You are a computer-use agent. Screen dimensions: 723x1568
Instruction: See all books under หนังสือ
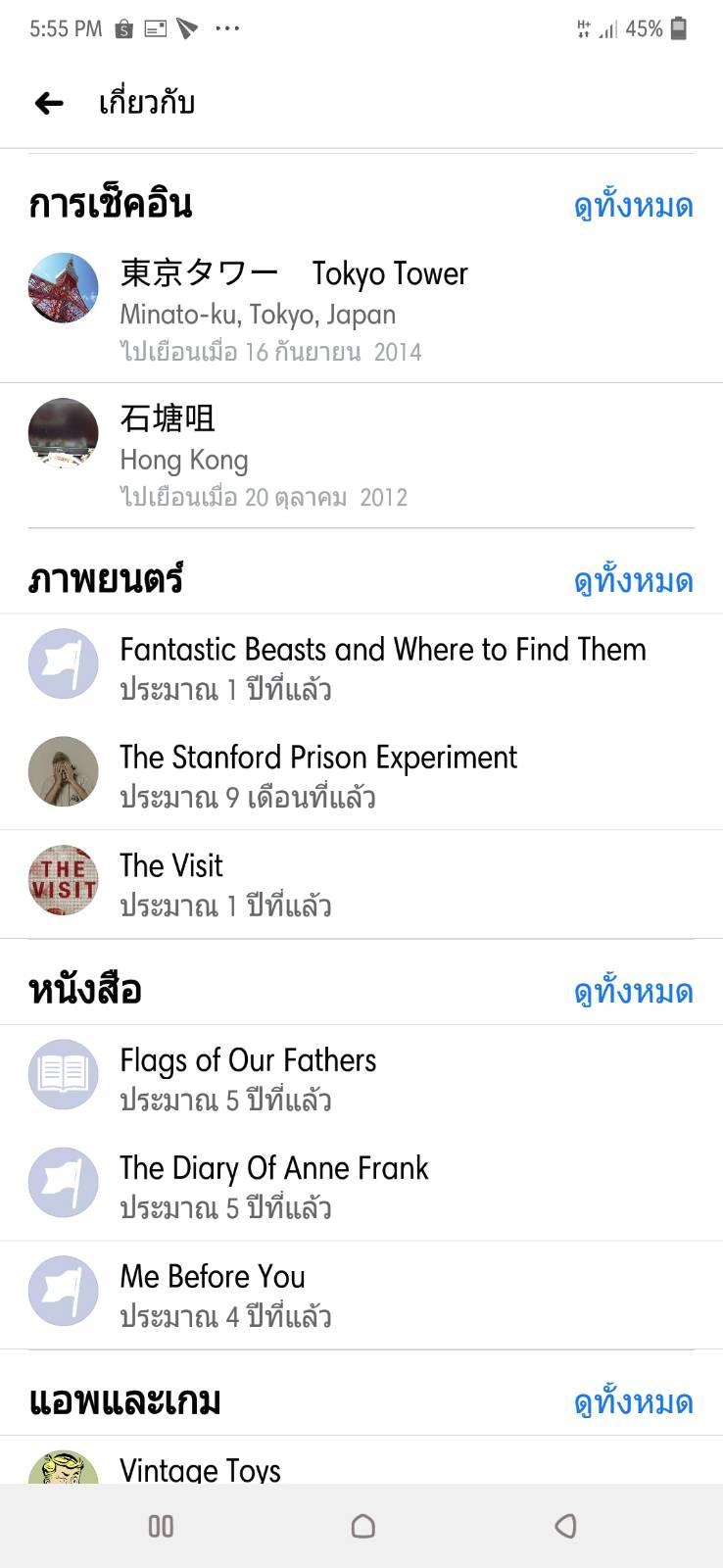point(633,992)
